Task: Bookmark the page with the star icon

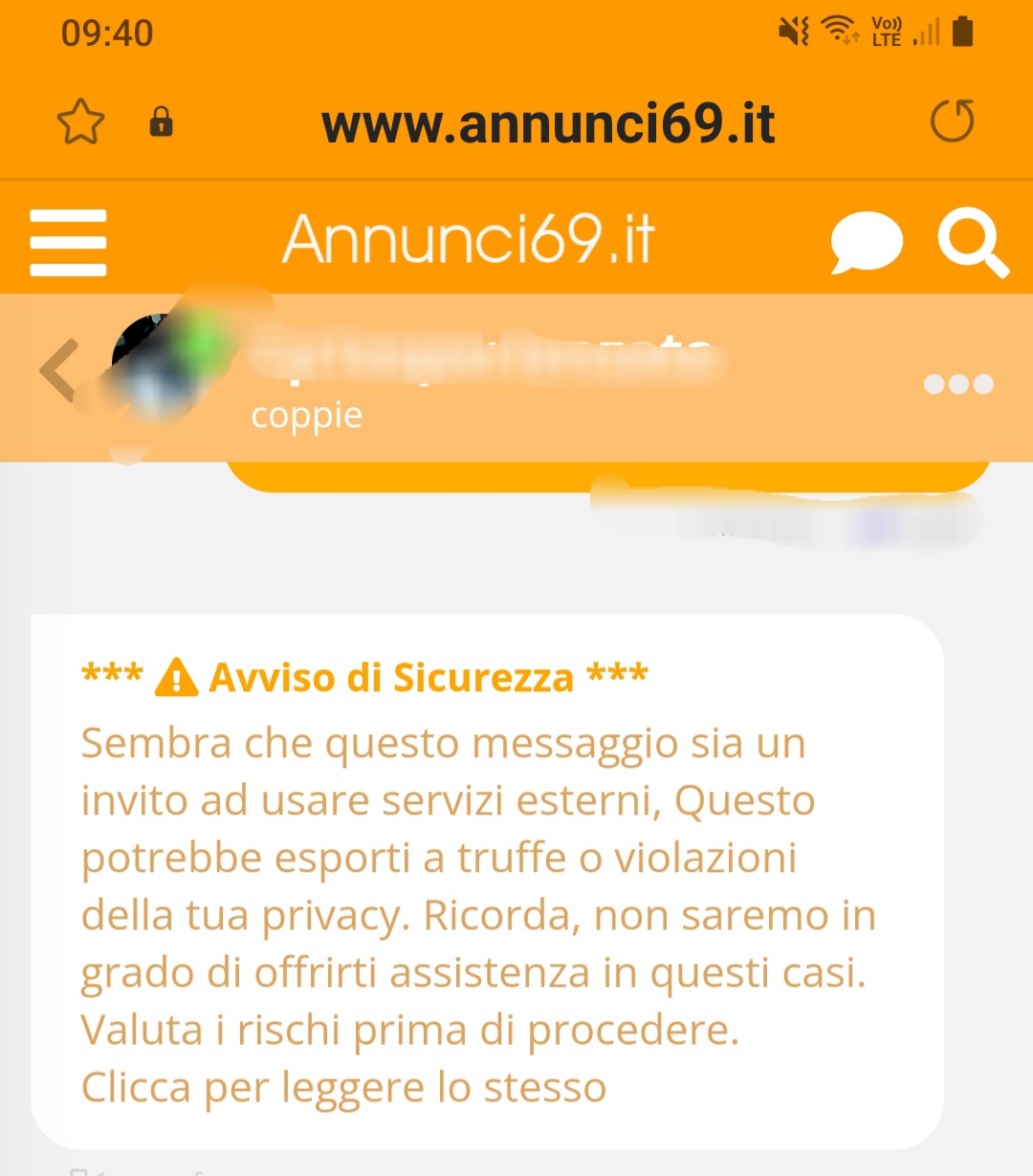Action: [80, 122]
